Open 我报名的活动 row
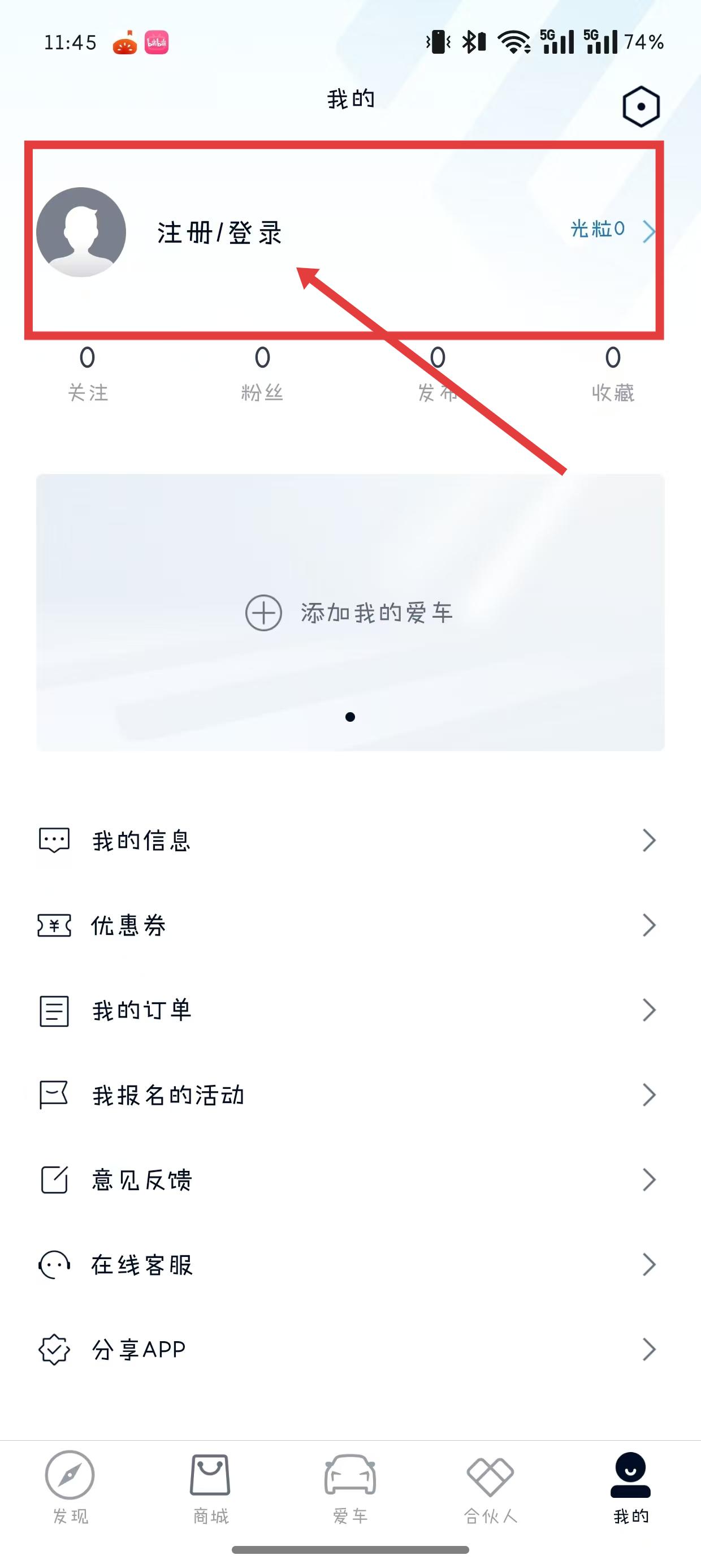This screenshot has width=701, height=1568. [x=350, y=1095]
